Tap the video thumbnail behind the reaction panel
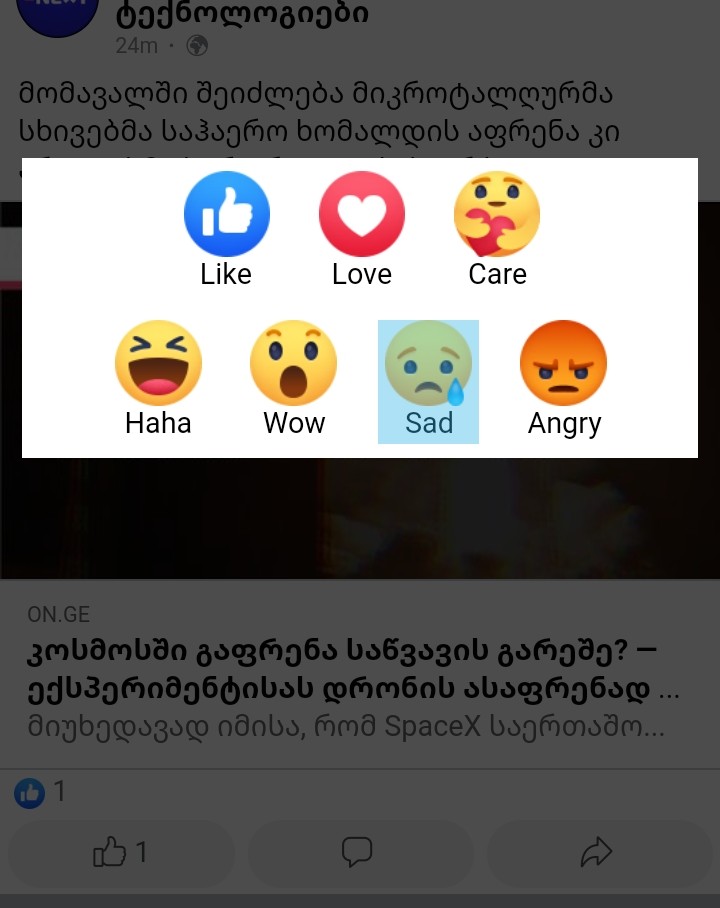Image resolution: width=720 pixels, height=908 pixels. (x=360, y=520)
